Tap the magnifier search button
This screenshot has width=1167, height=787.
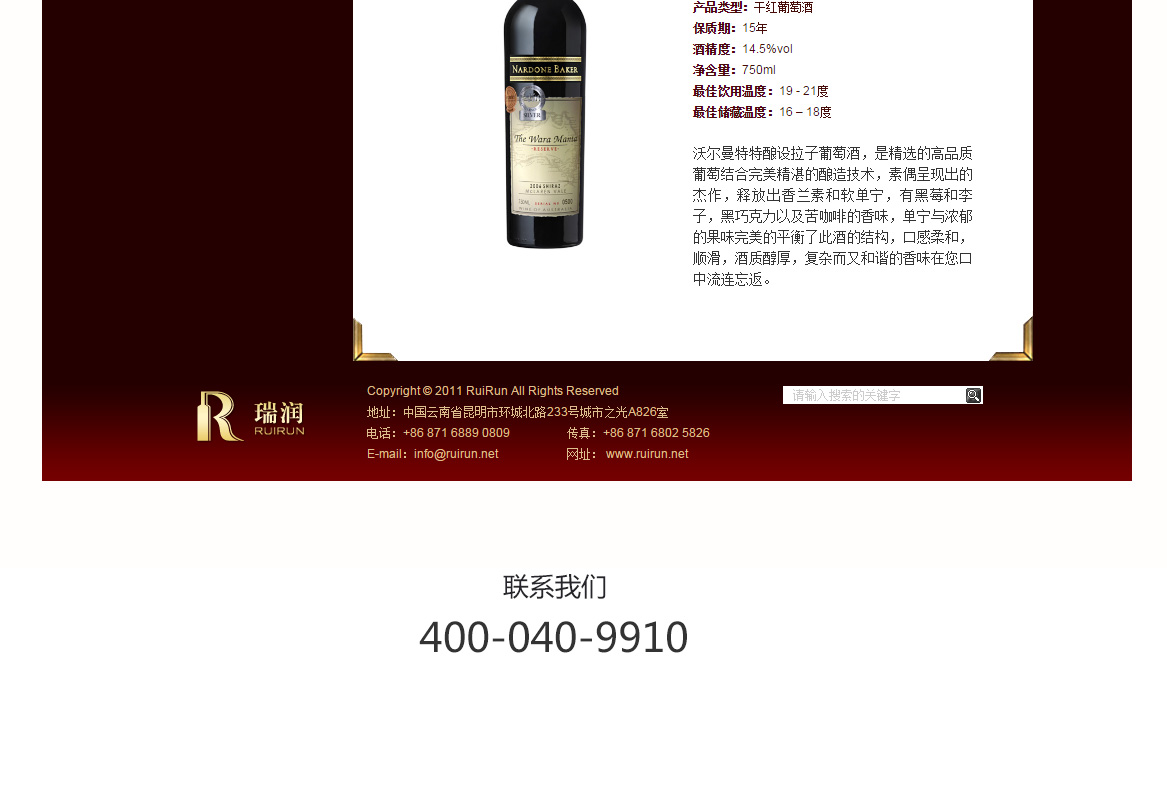[973, 396]
